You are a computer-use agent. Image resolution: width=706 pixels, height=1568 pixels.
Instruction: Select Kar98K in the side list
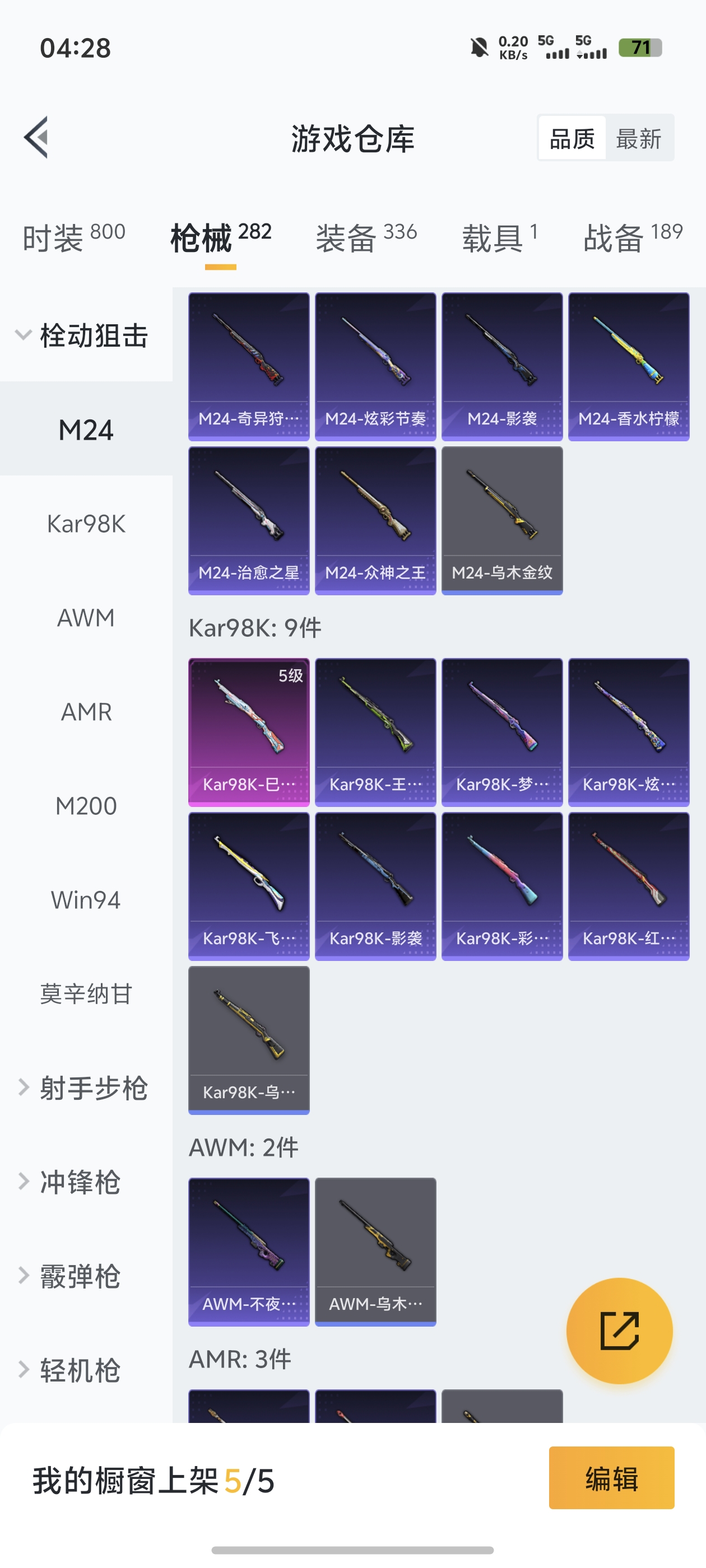(86, 524)
